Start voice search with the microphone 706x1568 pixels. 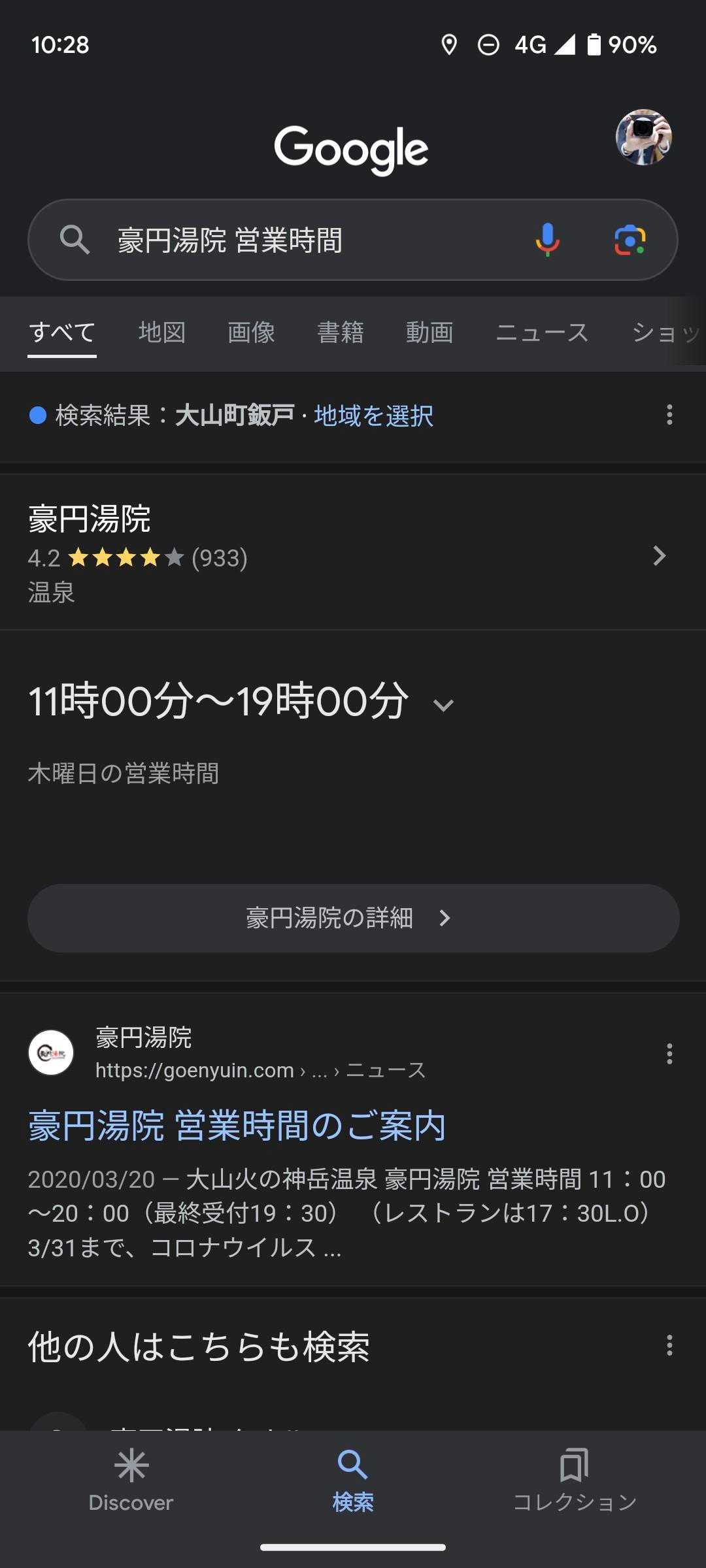[x=547, y=240]
